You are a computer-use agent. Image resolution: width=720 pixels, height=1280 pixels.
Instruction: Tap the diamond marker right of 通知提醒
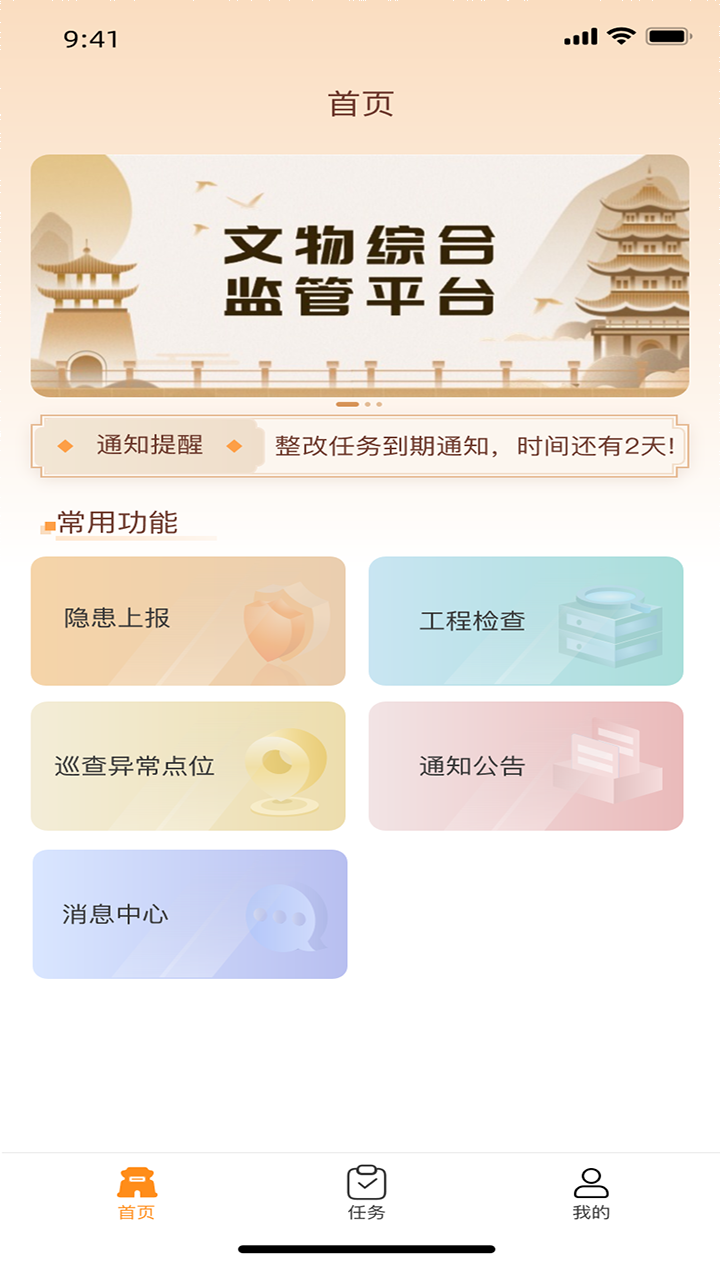pos(233,446)
